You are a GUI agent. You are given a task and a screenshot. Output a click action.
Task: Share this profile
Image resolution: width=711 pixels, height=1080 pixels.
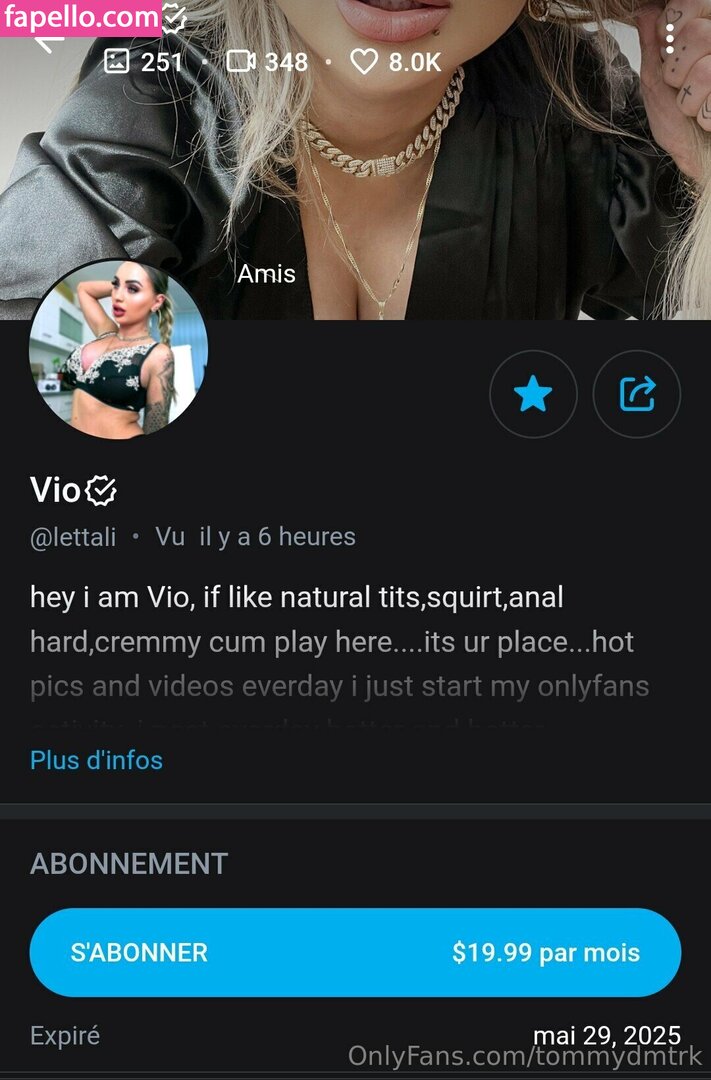pyautogui.click(x=637, y=395)
